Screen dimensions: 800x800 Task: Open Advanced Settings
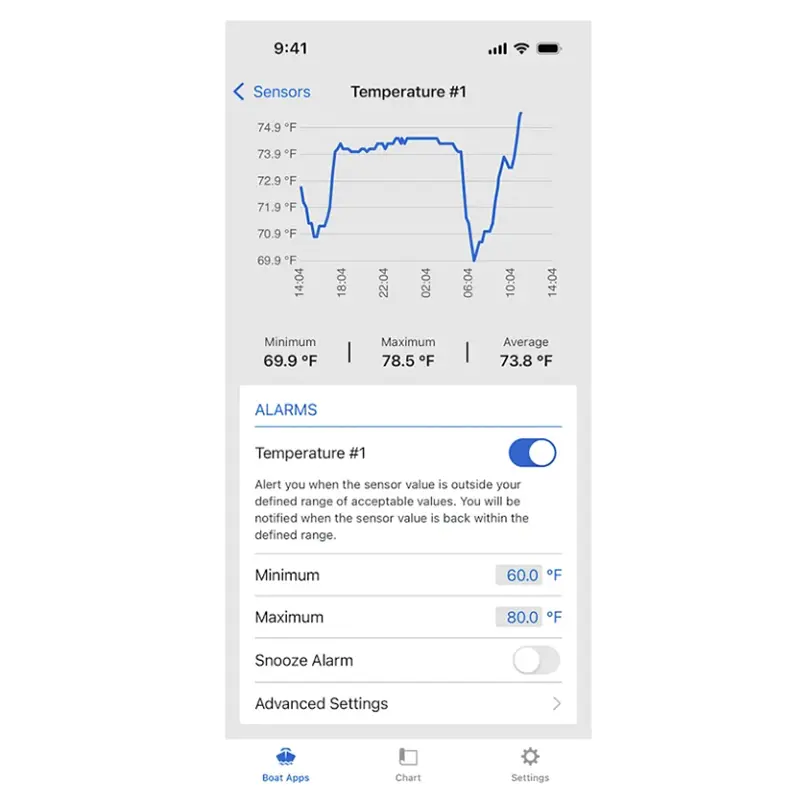(x=407, y=704)
